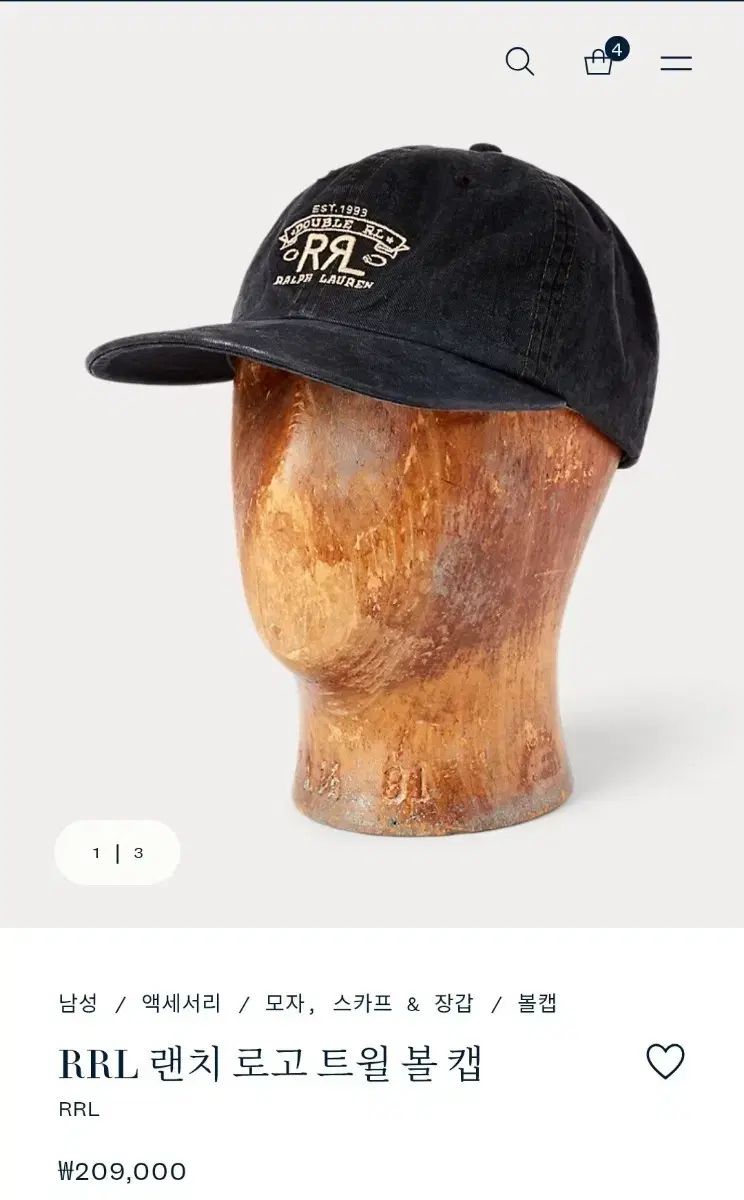Open the hamburger navigation menu
Screen dimensions: 744x1200
675,62
